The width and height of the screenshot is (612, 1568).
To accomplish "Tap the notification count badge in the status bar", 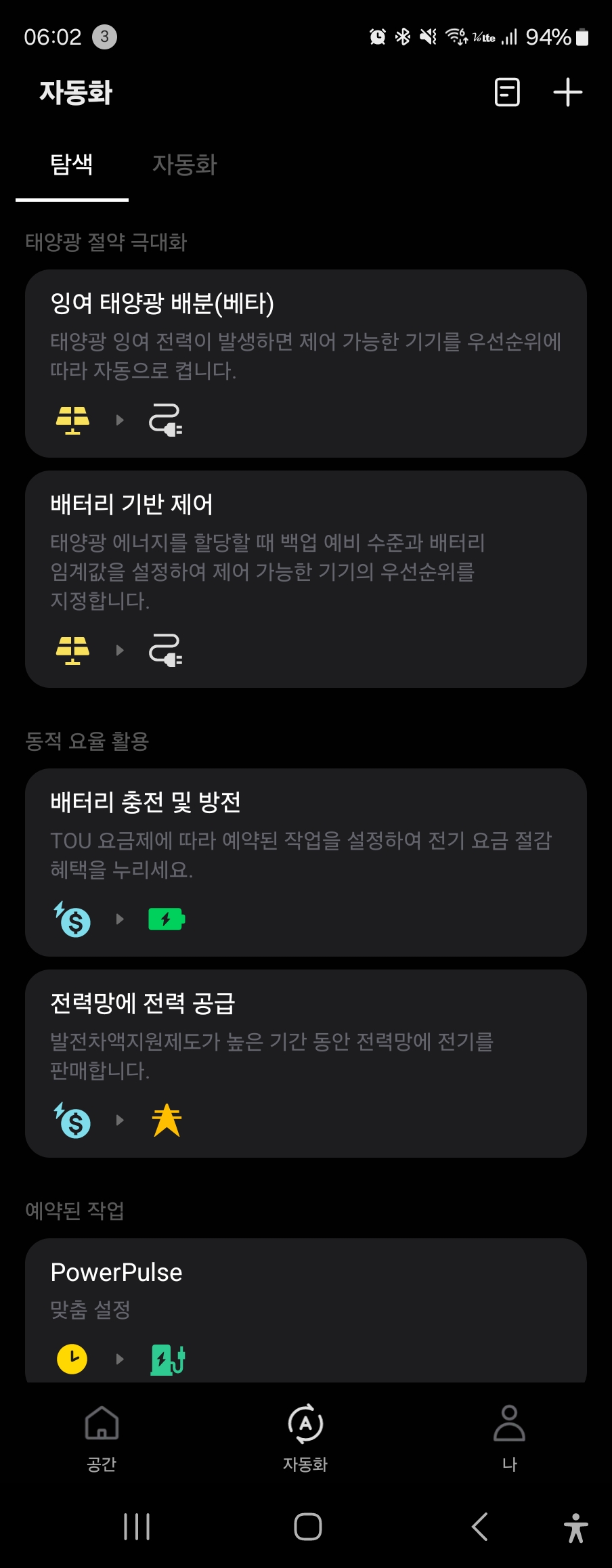I will pos(106,36).
